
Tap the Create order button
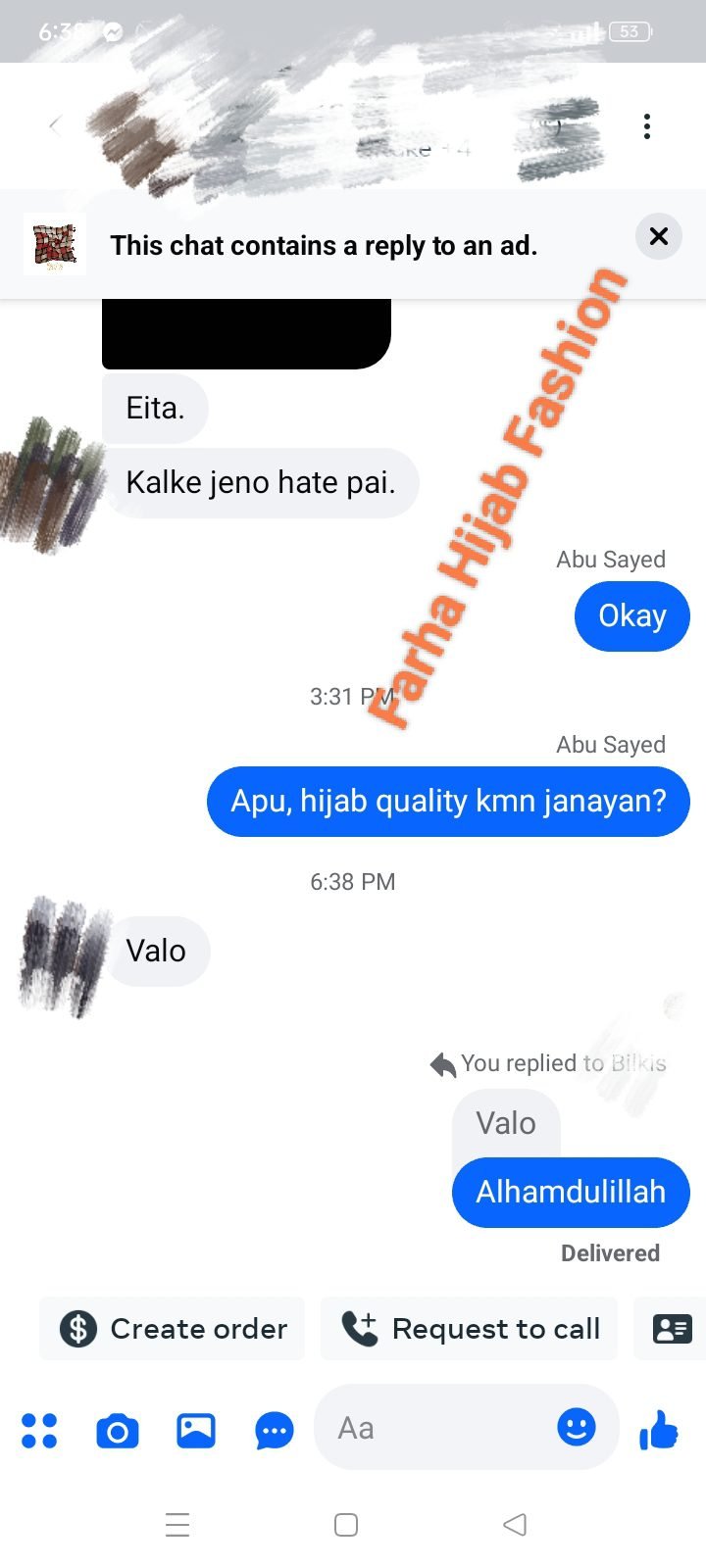(173, 1329)
